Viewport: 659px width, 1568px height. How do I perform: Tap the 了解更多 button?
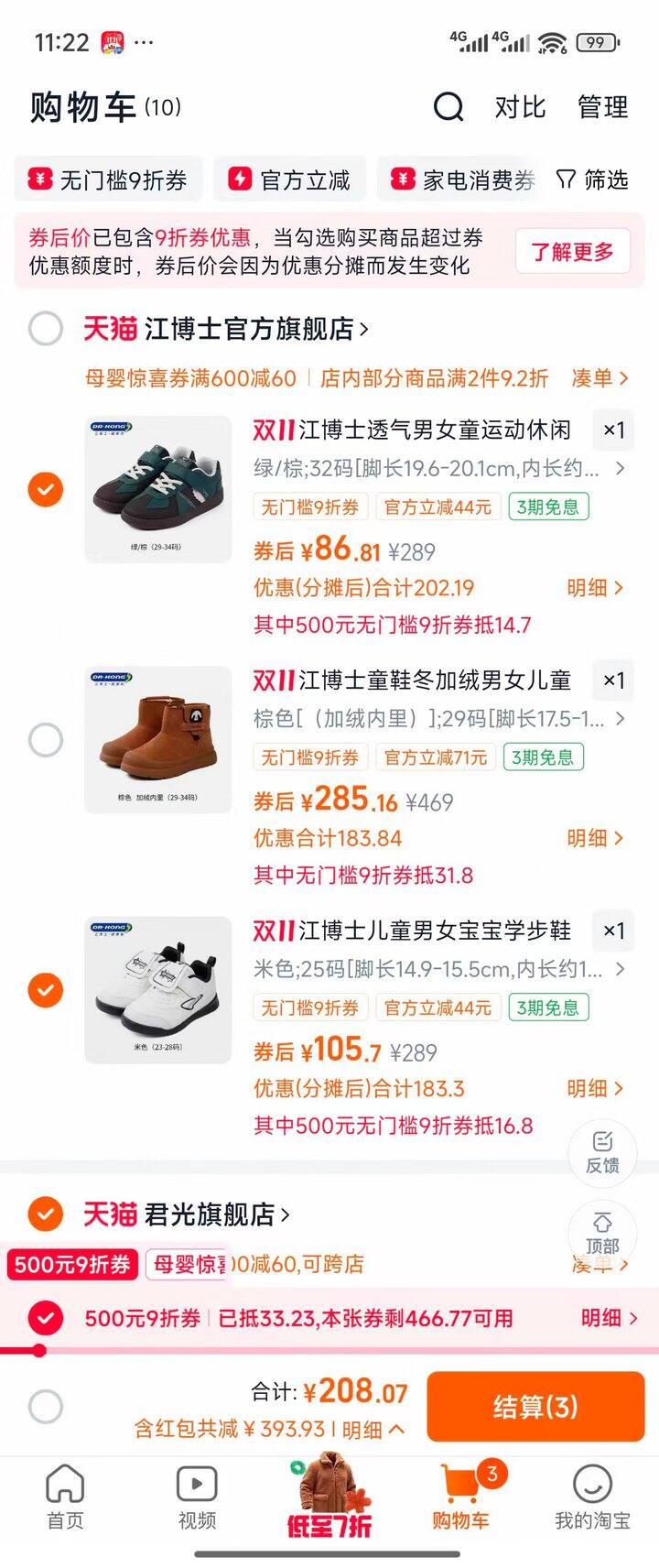(572, 251)
